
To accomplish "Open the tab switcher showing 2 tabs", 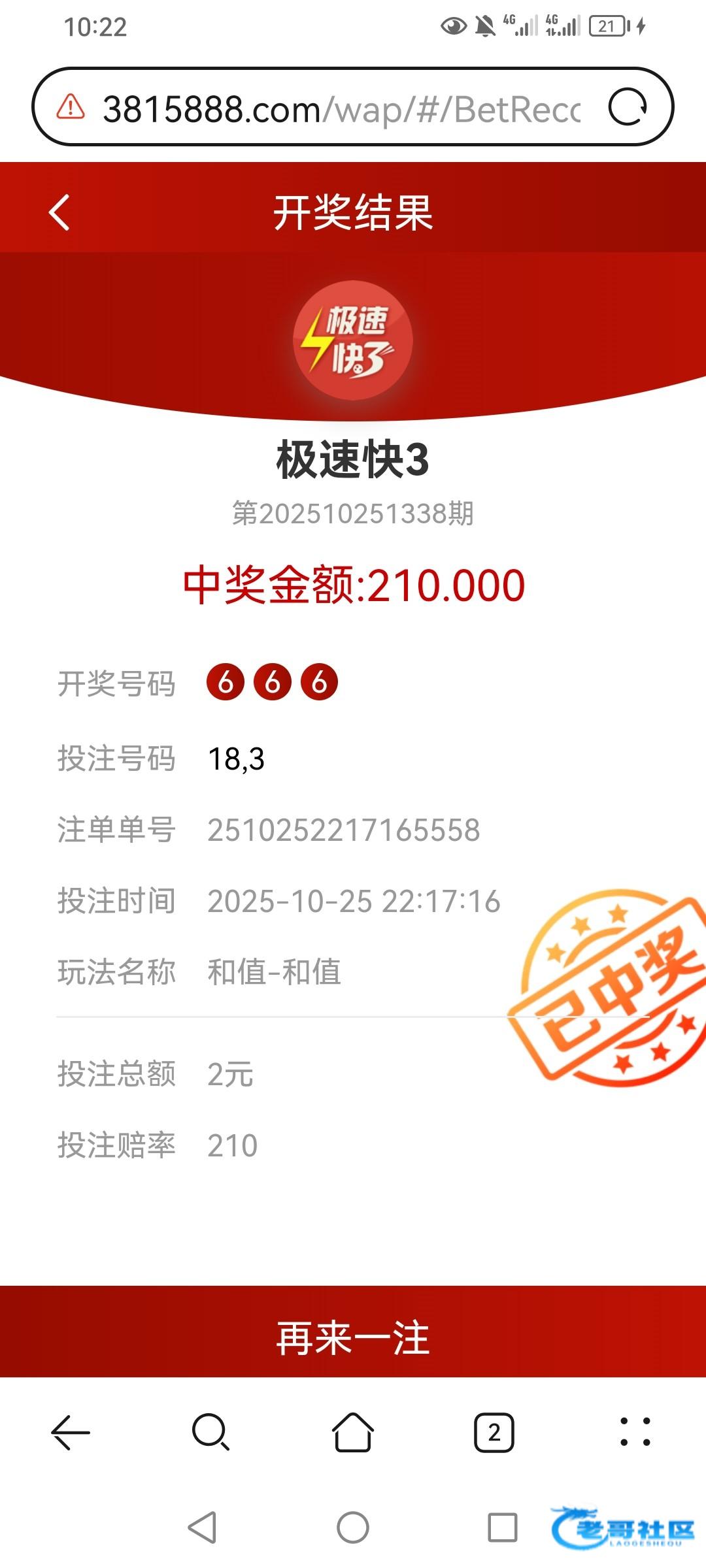I will click(494, 1432).
